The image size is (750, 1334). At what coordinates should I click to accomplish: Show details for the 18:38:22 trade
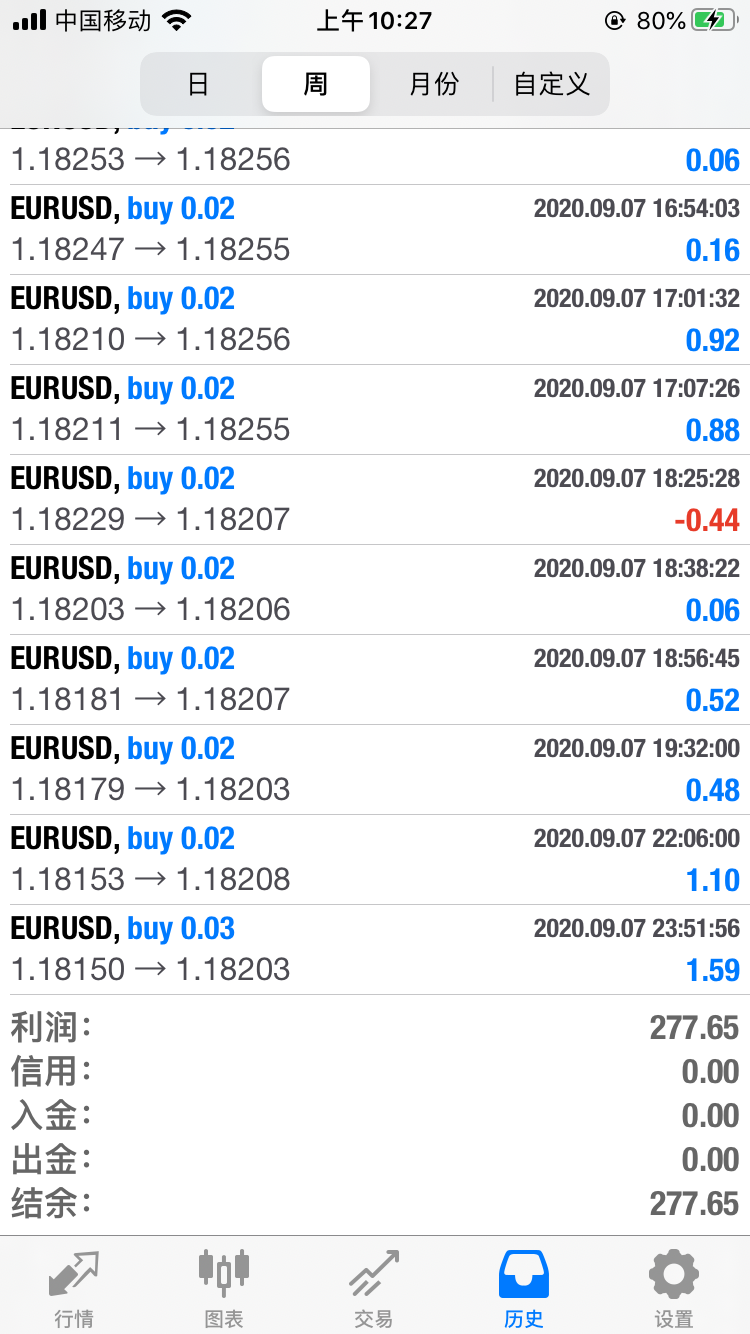(375, 590)
